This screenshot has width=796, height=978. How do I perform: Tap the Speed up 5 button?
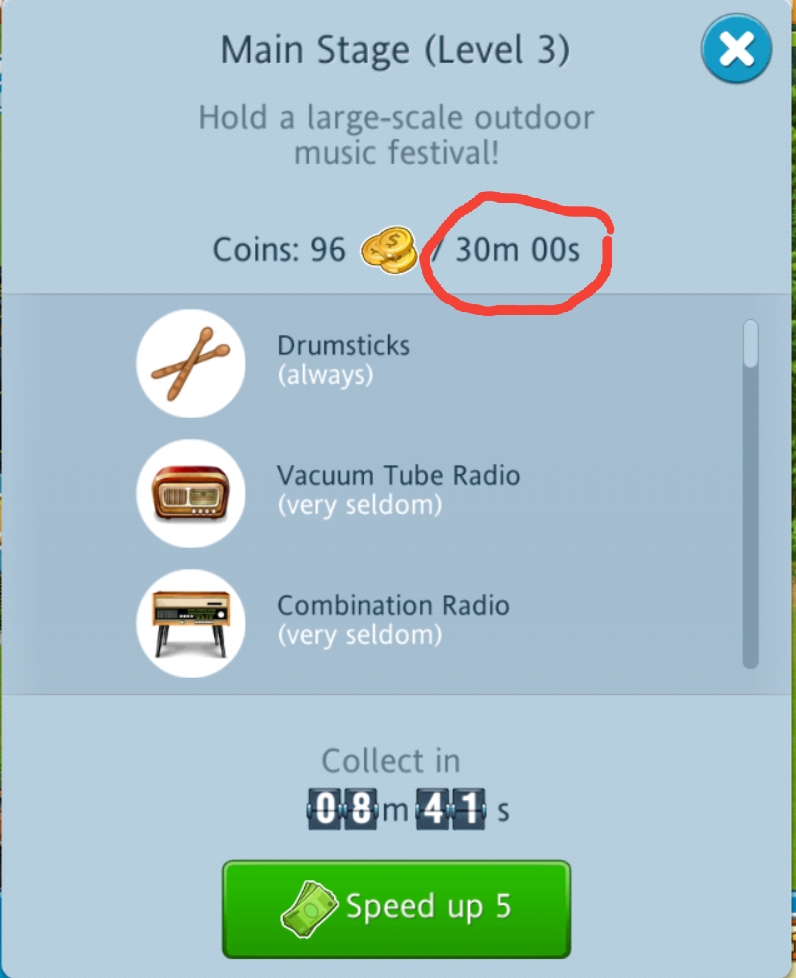pyautogui.click(x=396, y=908)
